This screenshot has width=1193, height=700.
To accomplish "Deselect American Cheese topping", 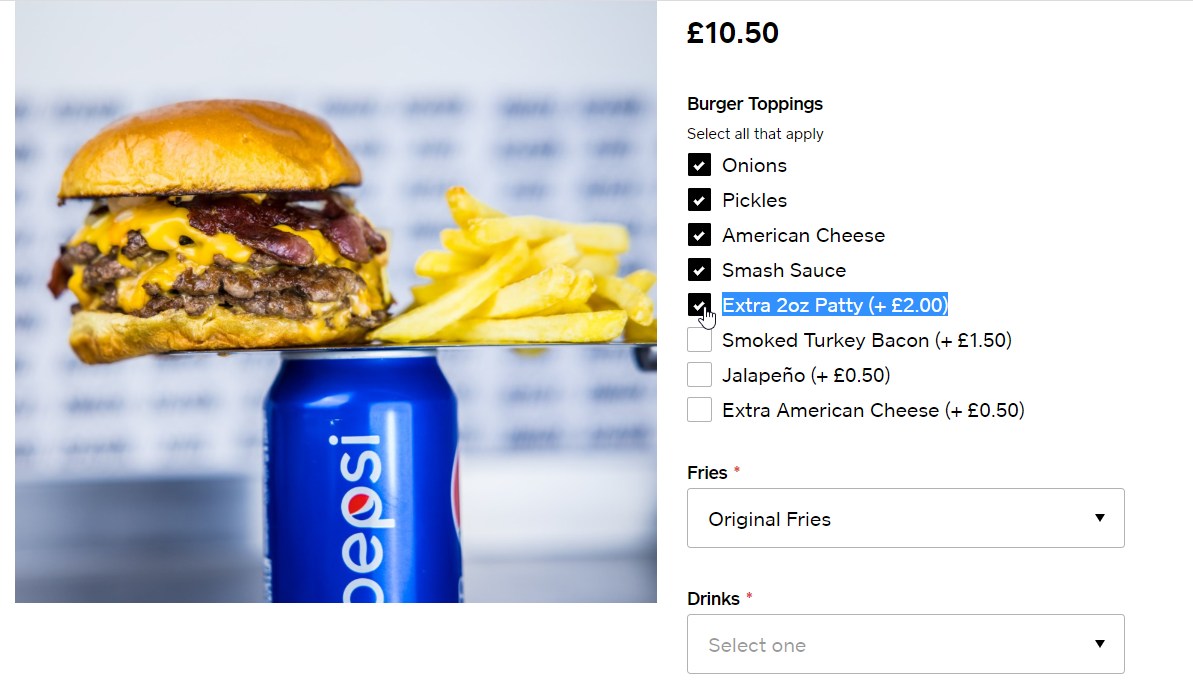I will [699, 235].
